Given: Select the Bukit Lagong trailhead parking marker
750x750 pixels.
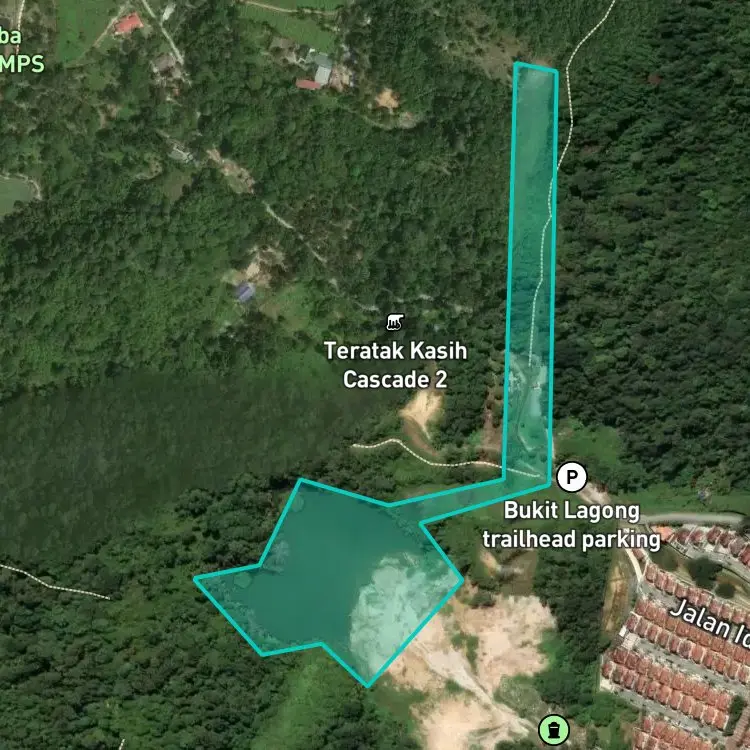Looking at the screenshot, I should [572, 477].
